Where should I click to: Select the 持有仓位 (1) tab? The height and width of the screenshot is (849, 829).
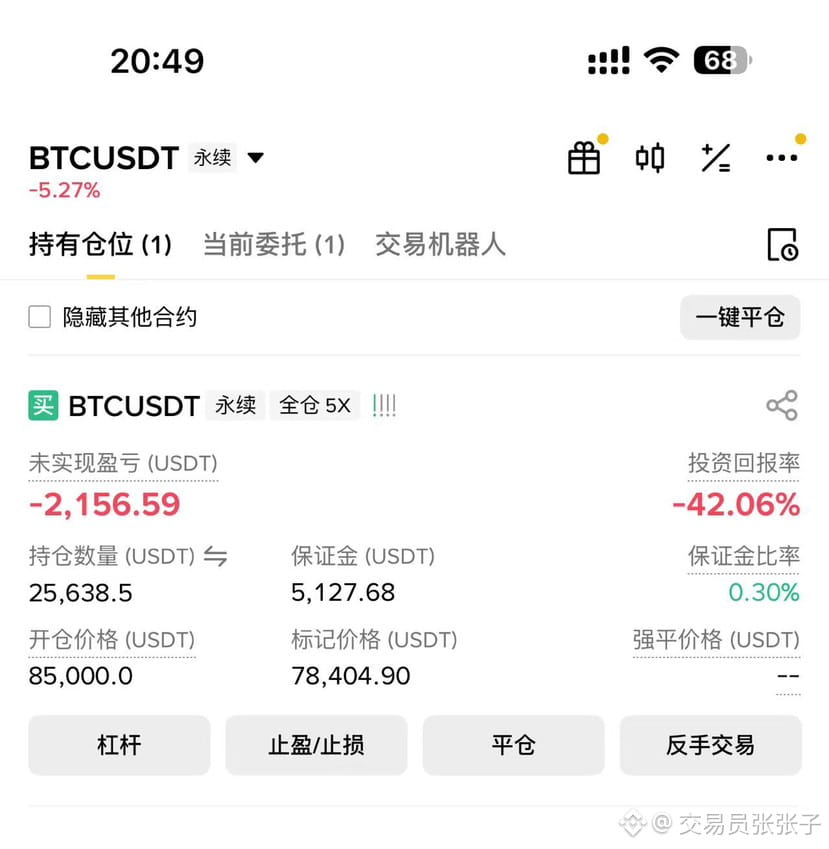[100, 244]
